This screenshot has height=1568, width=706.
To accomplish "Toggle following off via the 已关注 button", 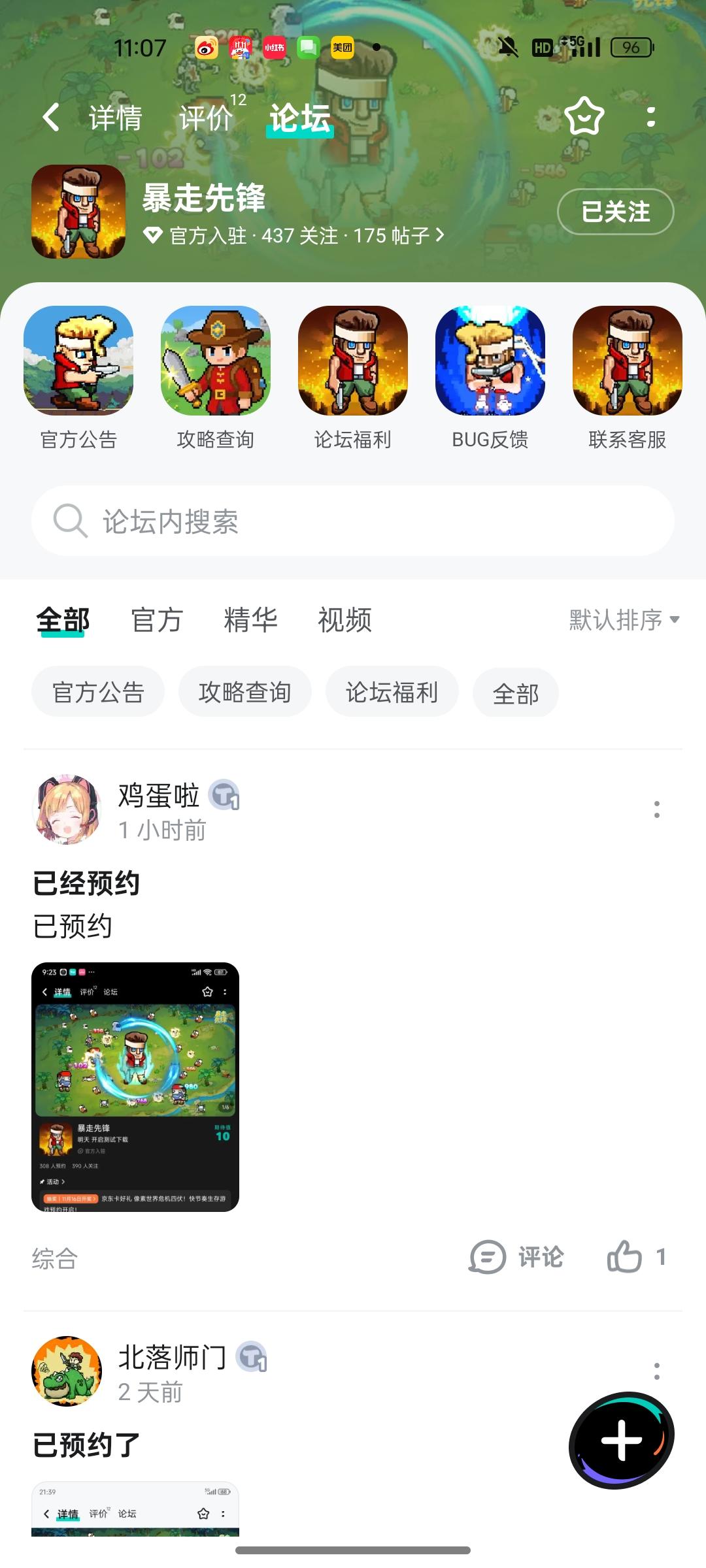I will tap(615, 212).
